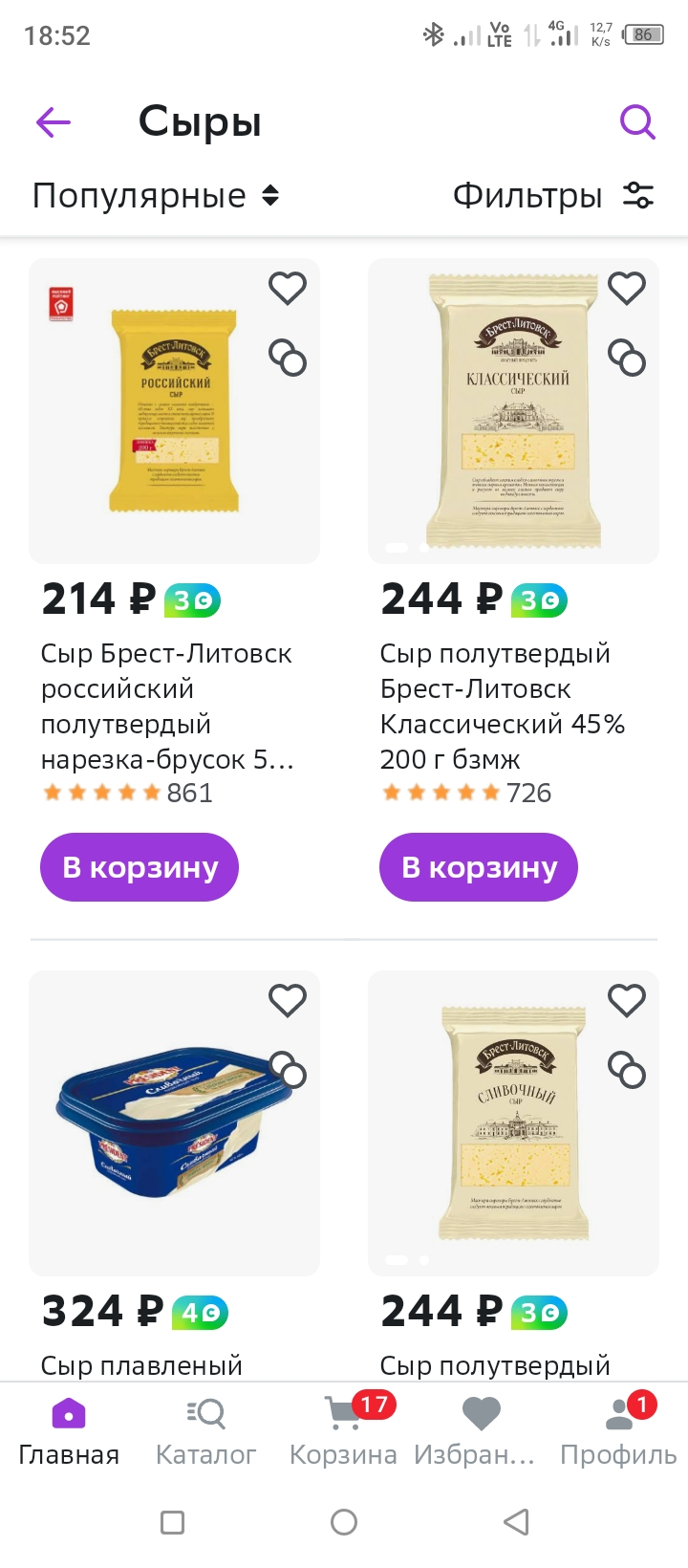This screenshot has width=688, height=1568.
Task: Favorite the Сливочный cheese for 244 ₽
Action: (627, 1000)
